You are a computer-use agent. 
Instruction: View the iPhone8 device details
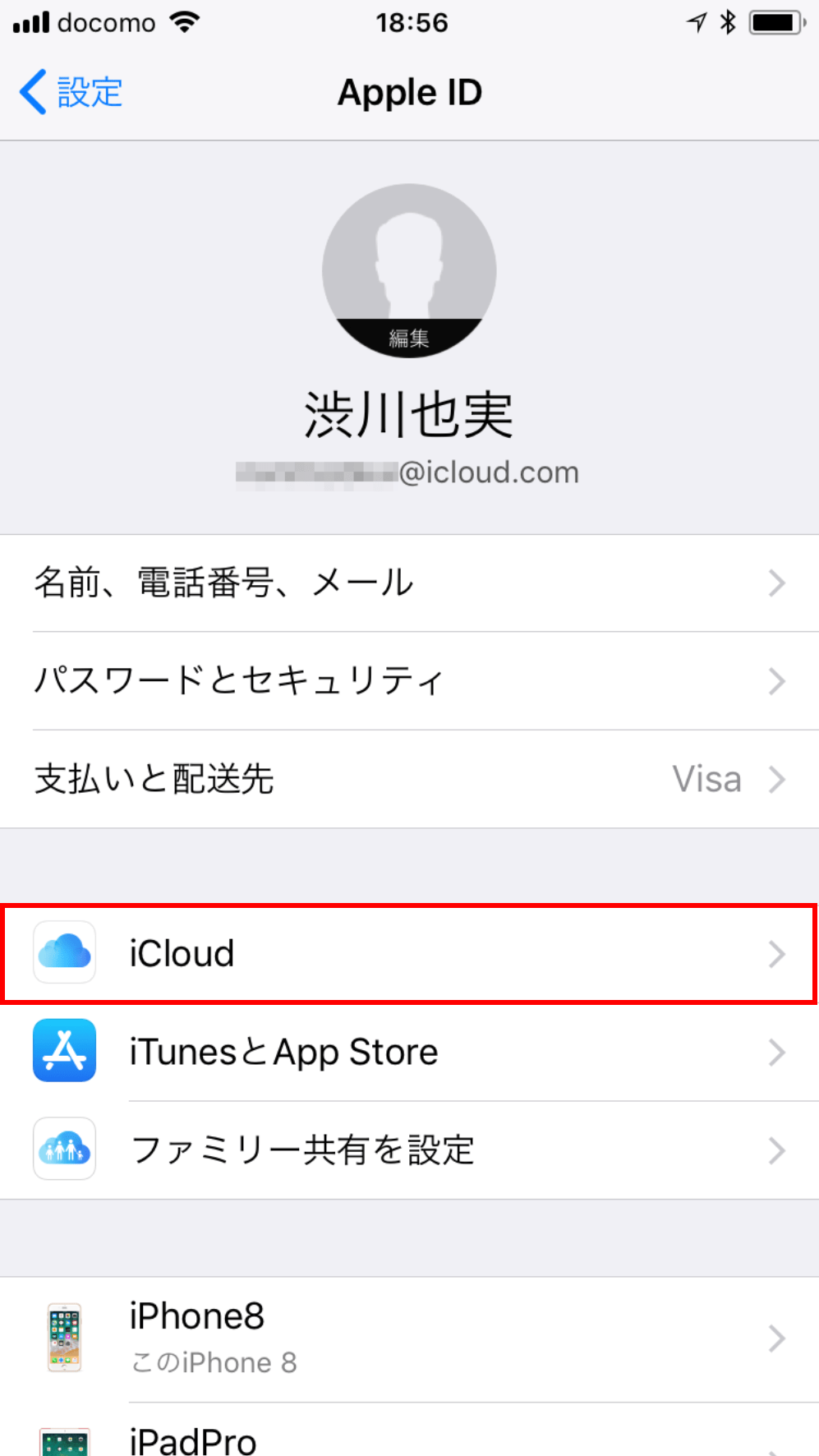[409, 1339]
